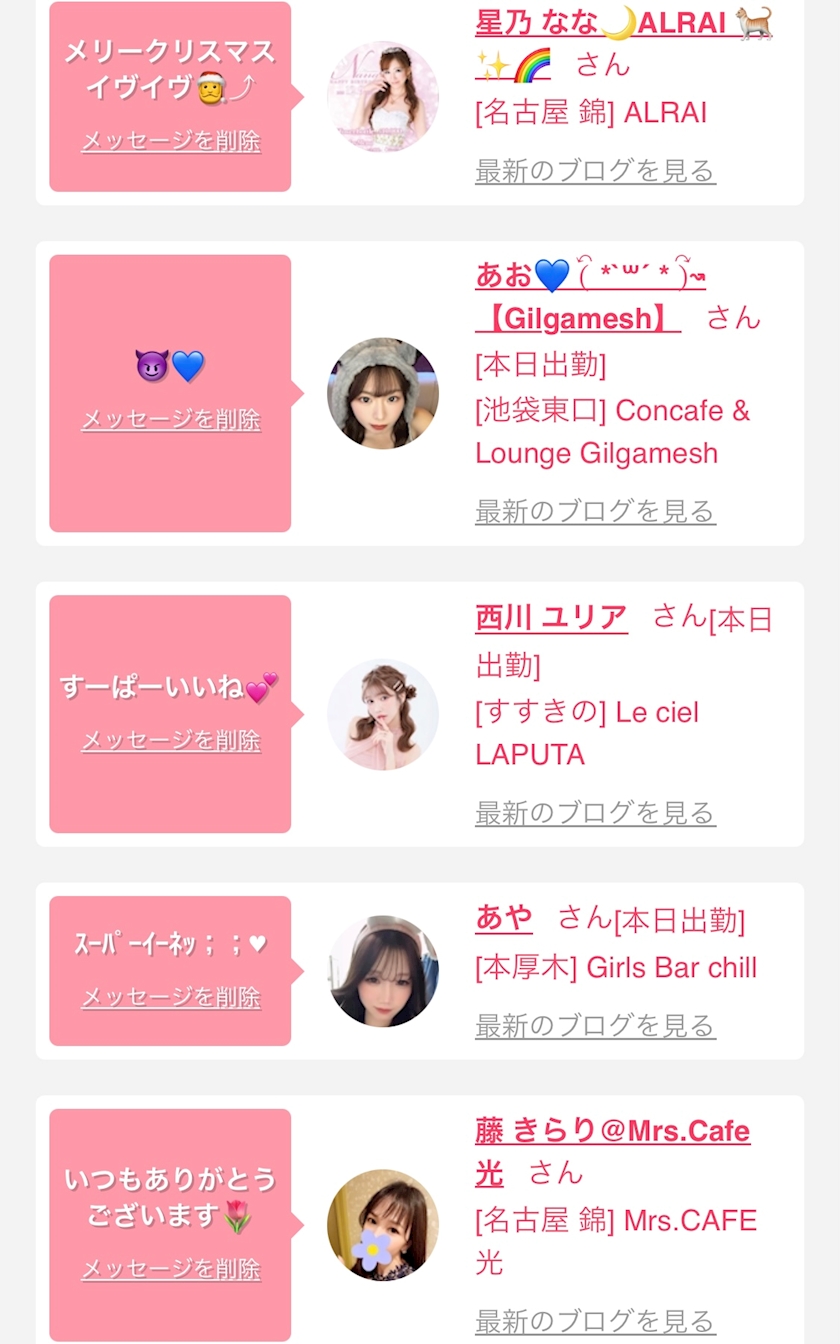Viewport: 840px width, 1344px height.
Task: Tap 西川 ユリア's profile photo
Action: (382, 714)
